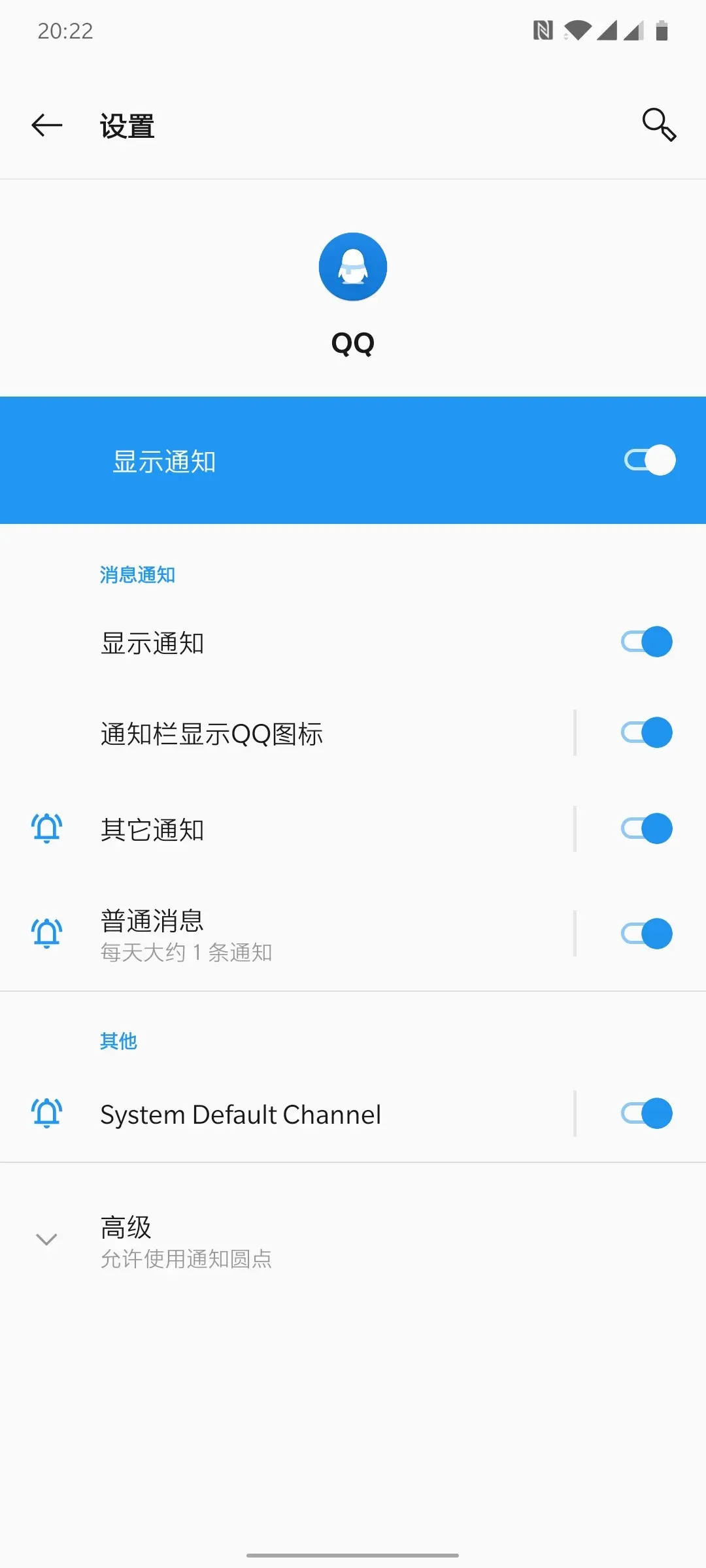Go back from QQ notification settings
Viewport: 706px width, 1568px height.
point(47,125)
